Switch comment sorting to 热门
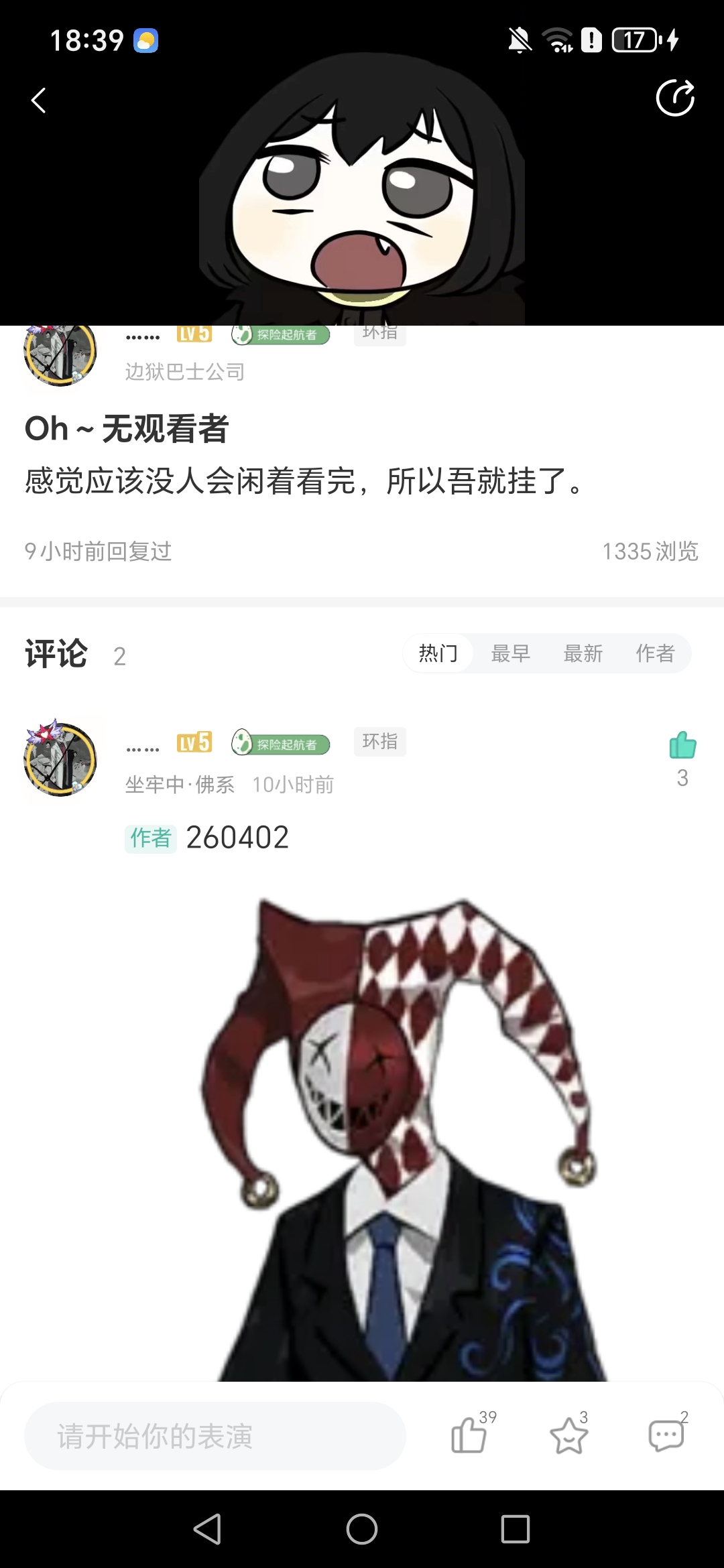This screenshot has height=1568, width=724. point(438,653)
